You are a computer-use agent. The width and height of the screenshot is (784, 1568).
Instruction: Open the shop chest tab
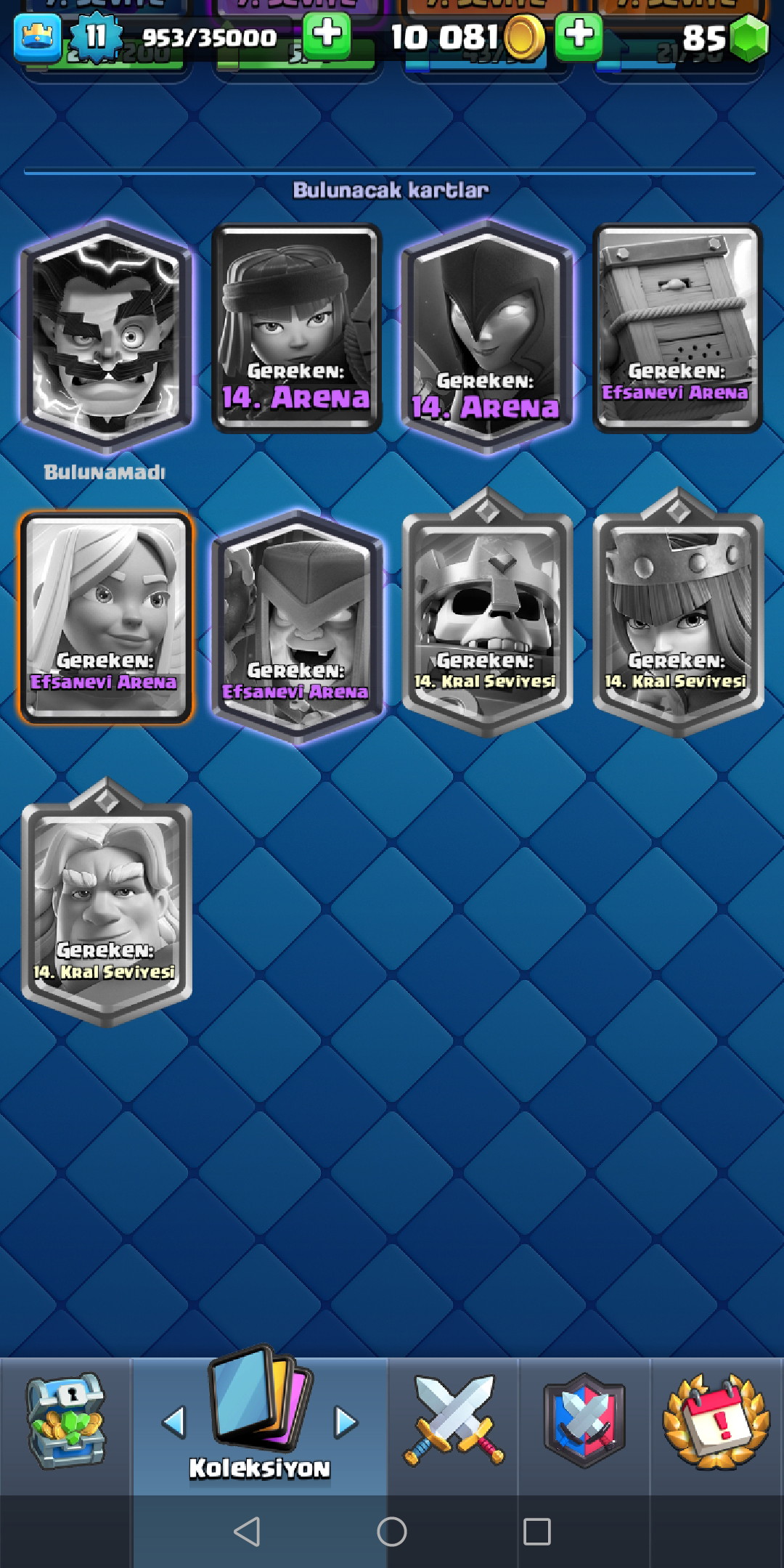(x=65, y=1421)
